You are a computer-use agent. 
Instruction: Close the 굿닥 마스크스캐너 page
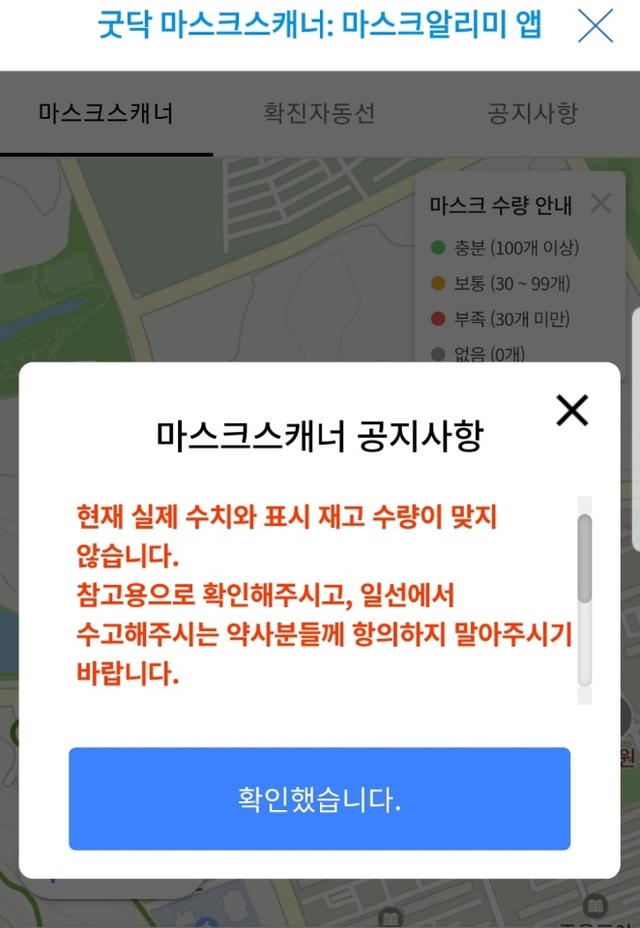pyautogui.click(x=596, y=27)
